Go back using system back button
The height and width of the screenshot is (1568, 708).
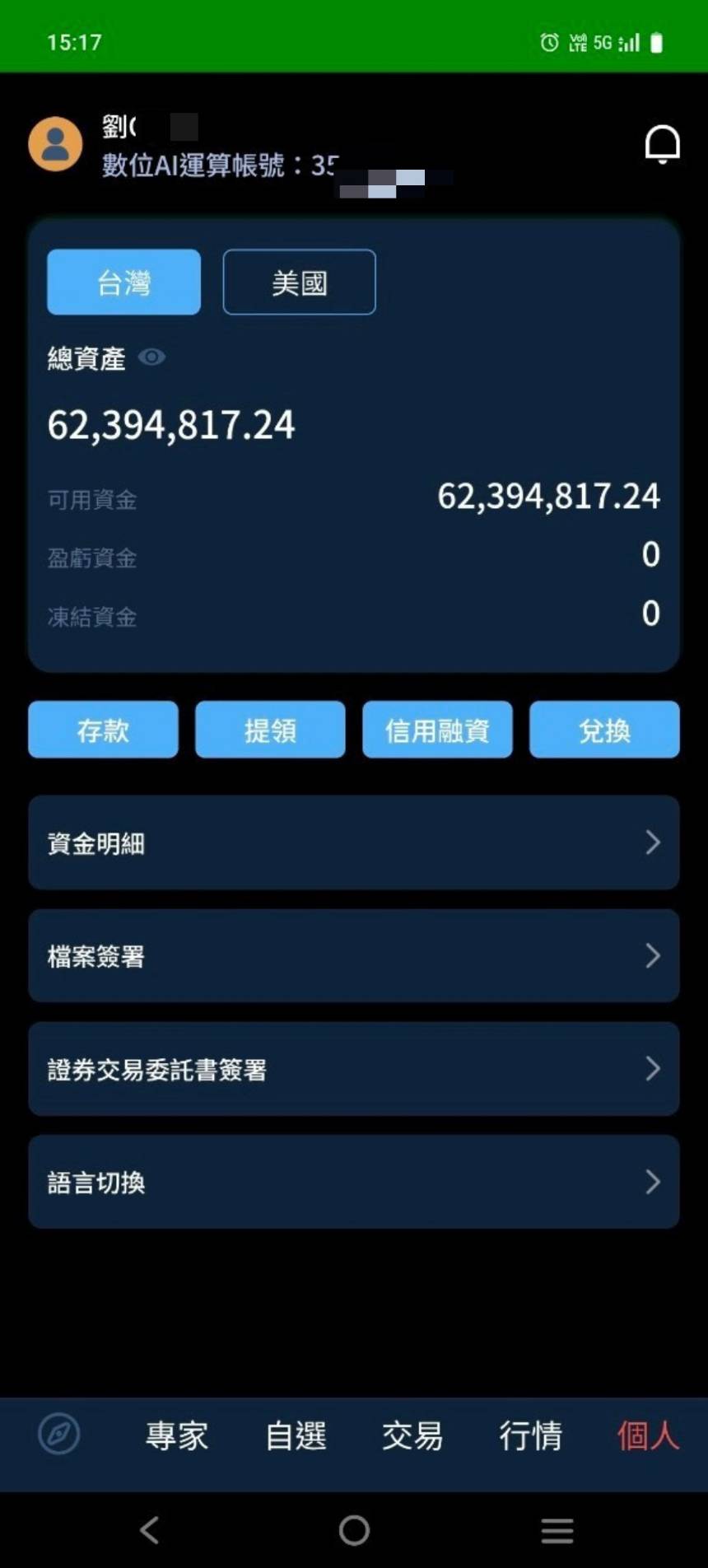(150, 1530)
